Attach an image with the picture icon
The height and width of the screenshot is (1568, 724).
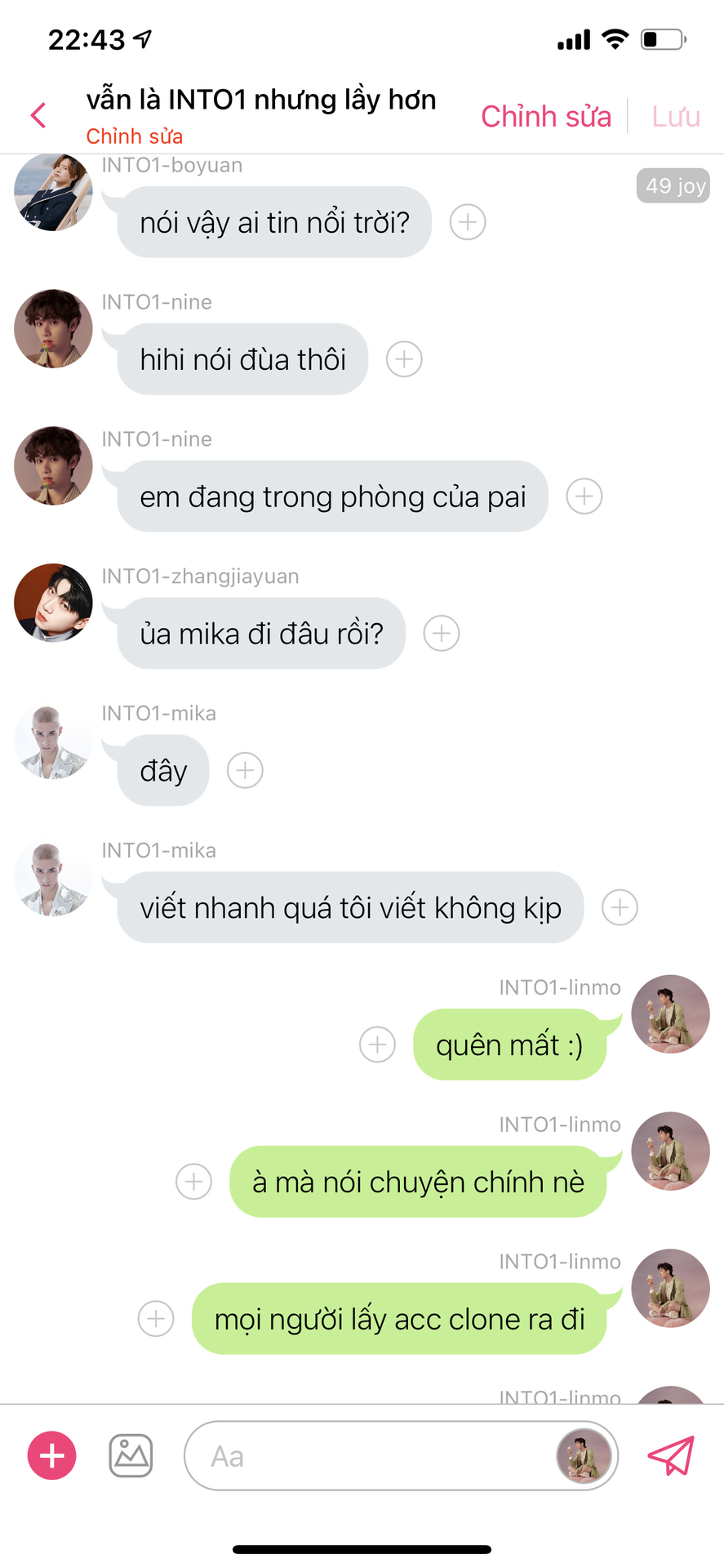(x=131, y=1456)
